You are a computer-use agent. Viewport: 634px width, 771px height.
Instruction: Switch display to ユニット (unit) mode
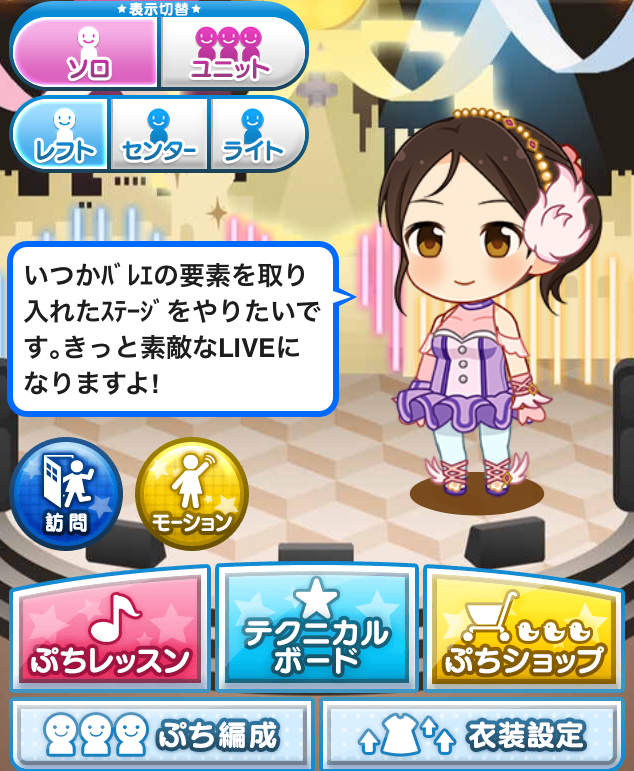230,52
